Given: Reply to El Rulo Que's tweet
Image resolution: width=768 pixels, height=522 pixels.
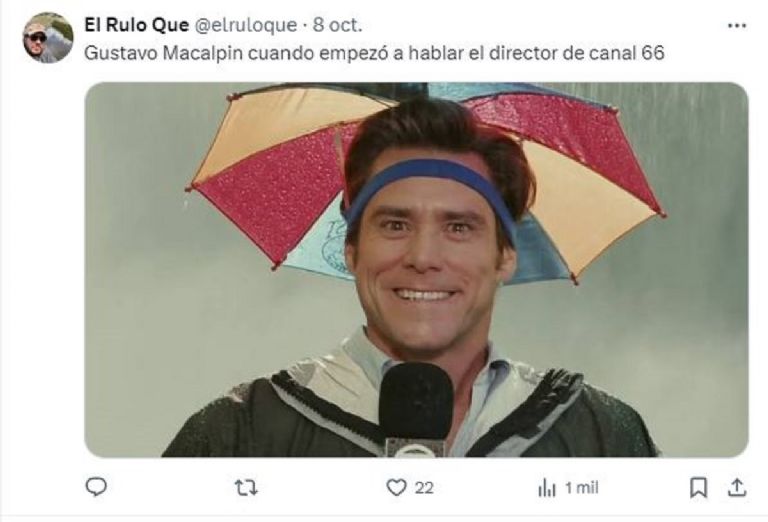Looking at the screenshot, I should tap(96, 487).
